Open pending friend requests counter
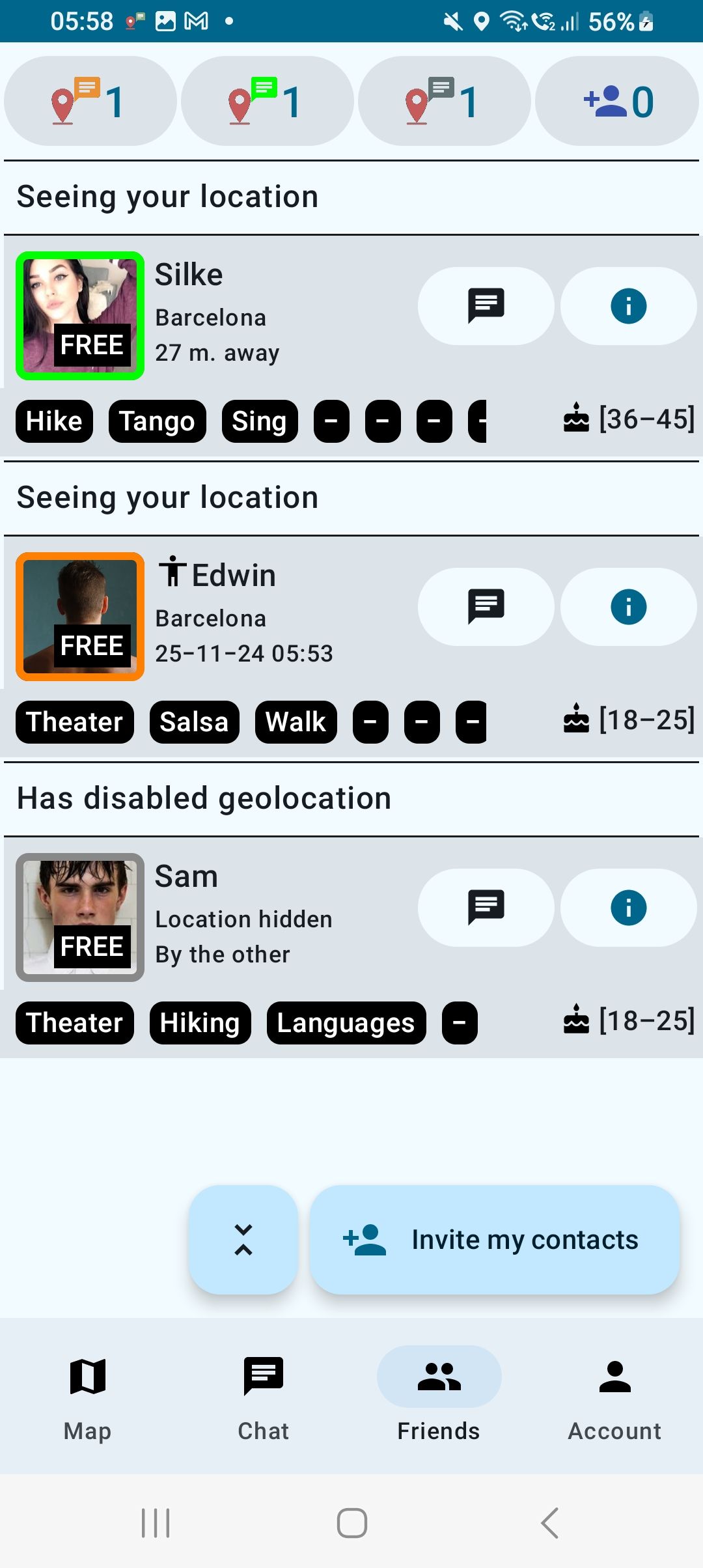Image resolution: width=703 pixels, height=1568 pixels. [617, 102]
